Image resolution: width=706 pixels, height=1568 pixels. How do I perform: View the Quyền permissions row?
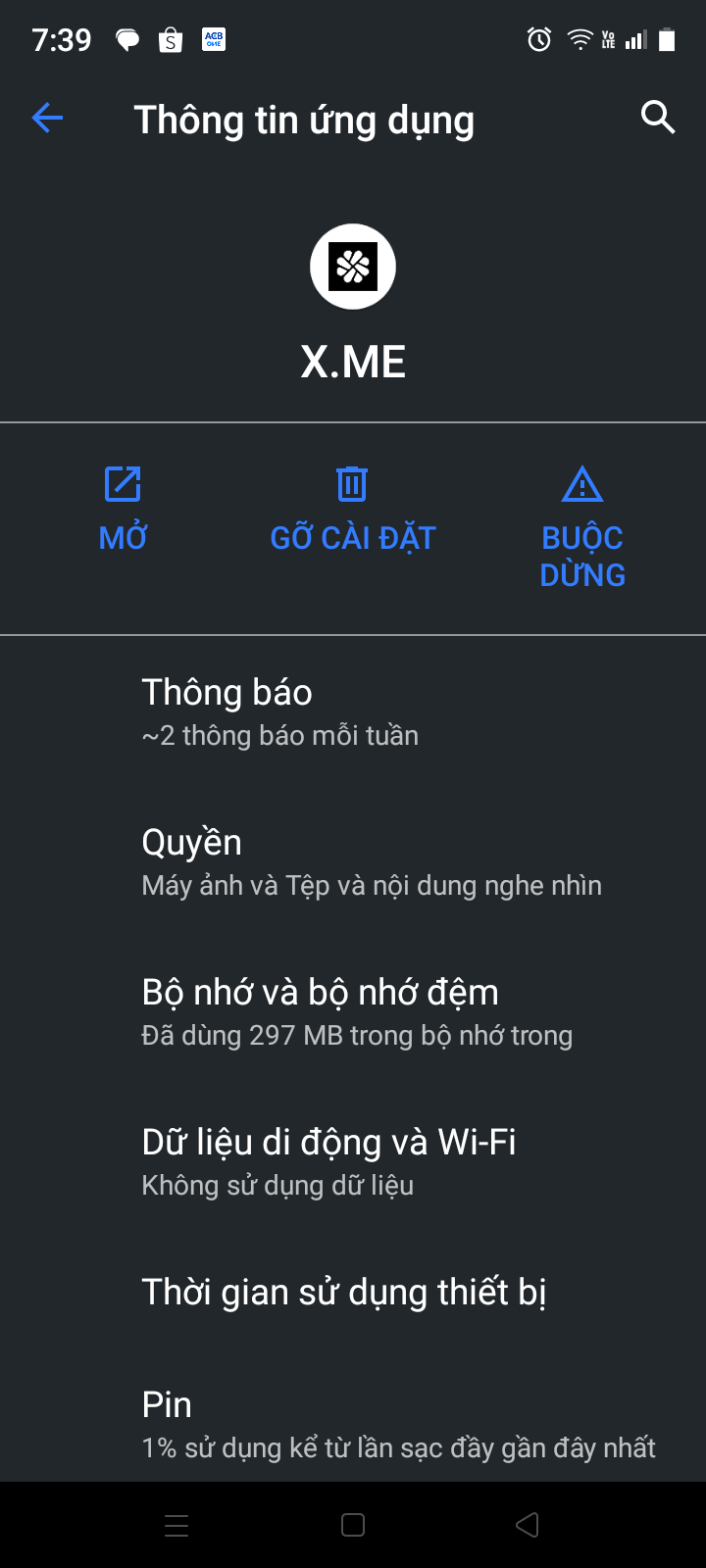[353, 861]
